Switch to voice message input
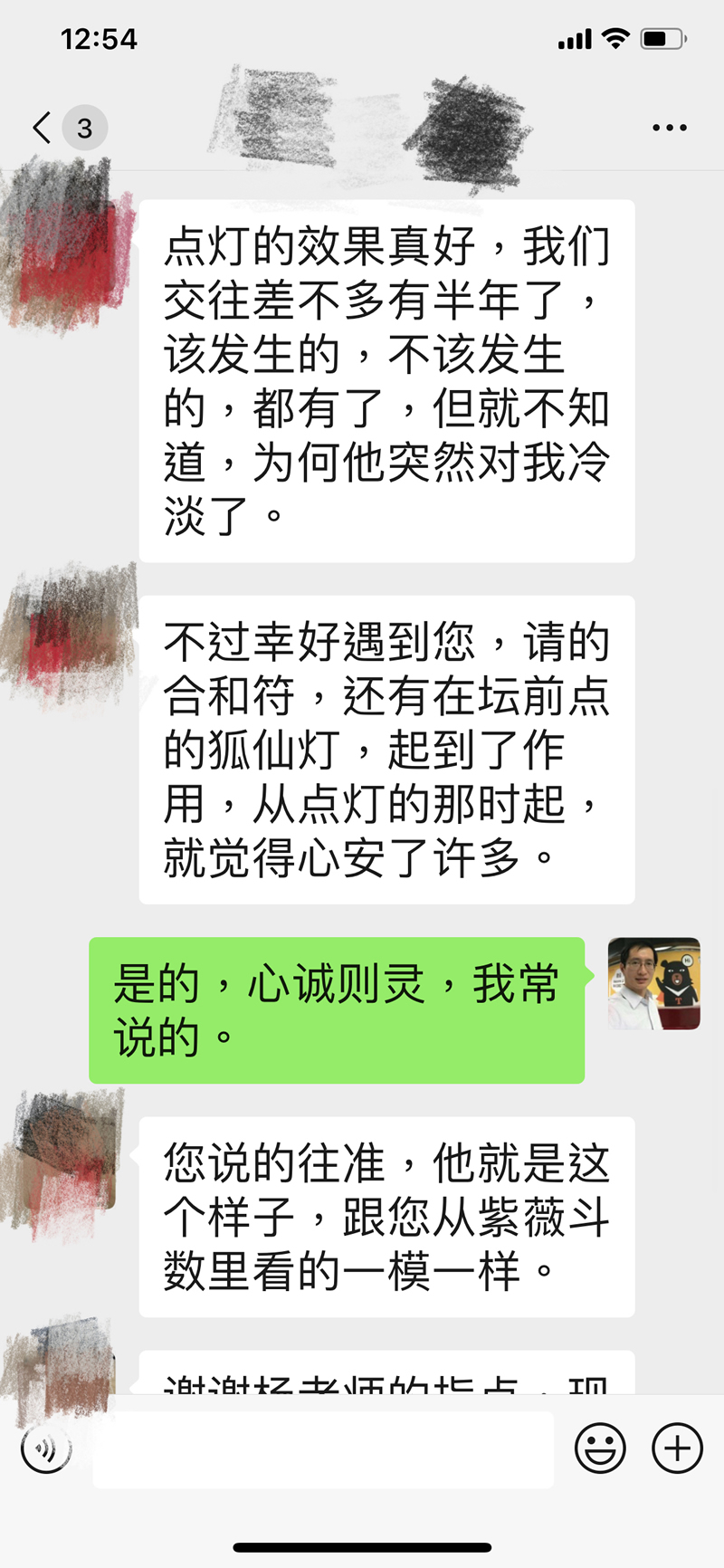 coord(46,1450)
